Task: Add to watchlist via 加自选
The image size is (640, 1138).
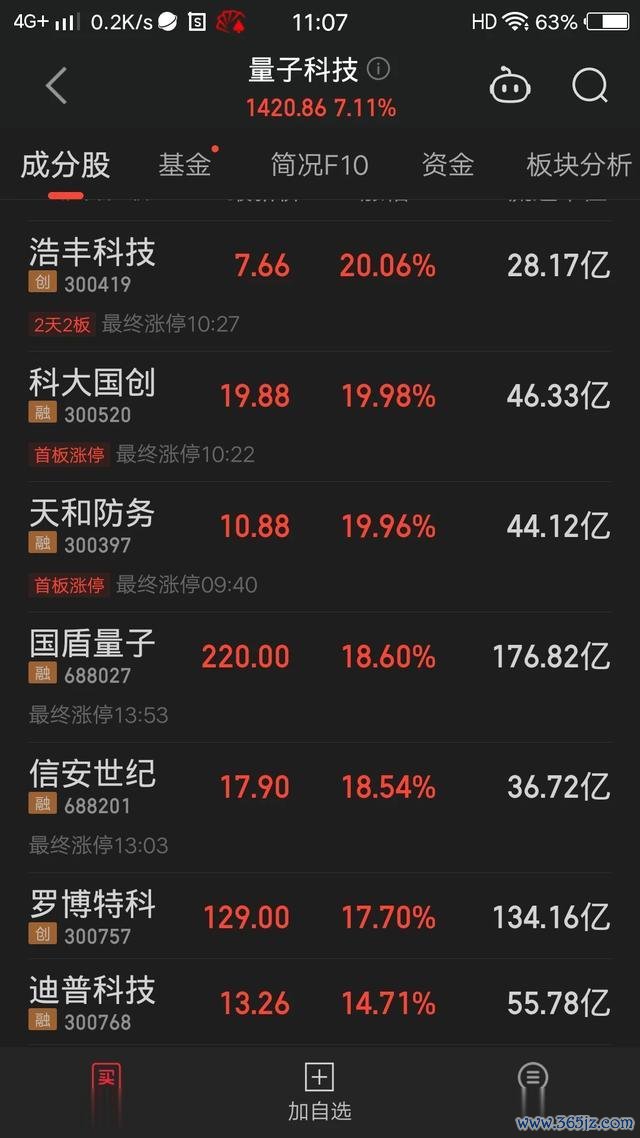Action: click(319, 1092)
